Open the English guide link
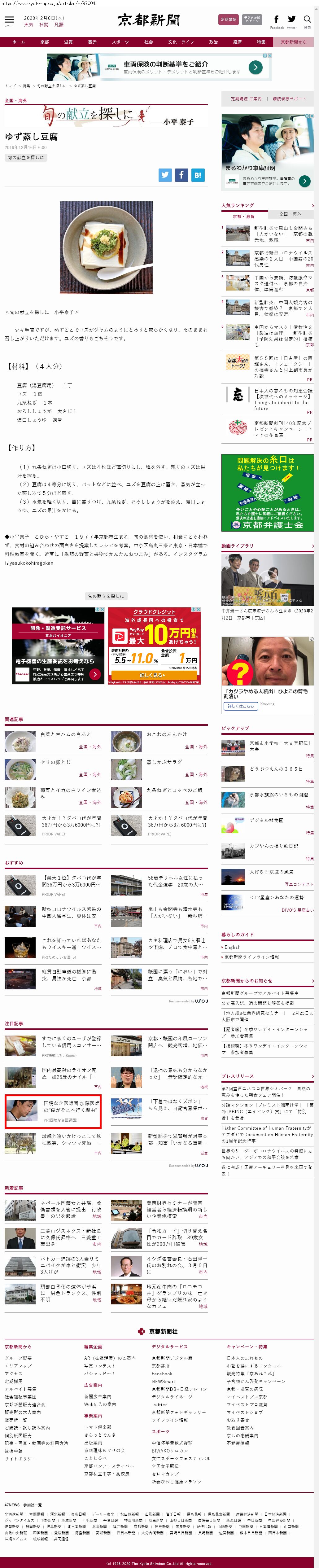This screenshot has width=319, height=1568. tap(233, 947)
